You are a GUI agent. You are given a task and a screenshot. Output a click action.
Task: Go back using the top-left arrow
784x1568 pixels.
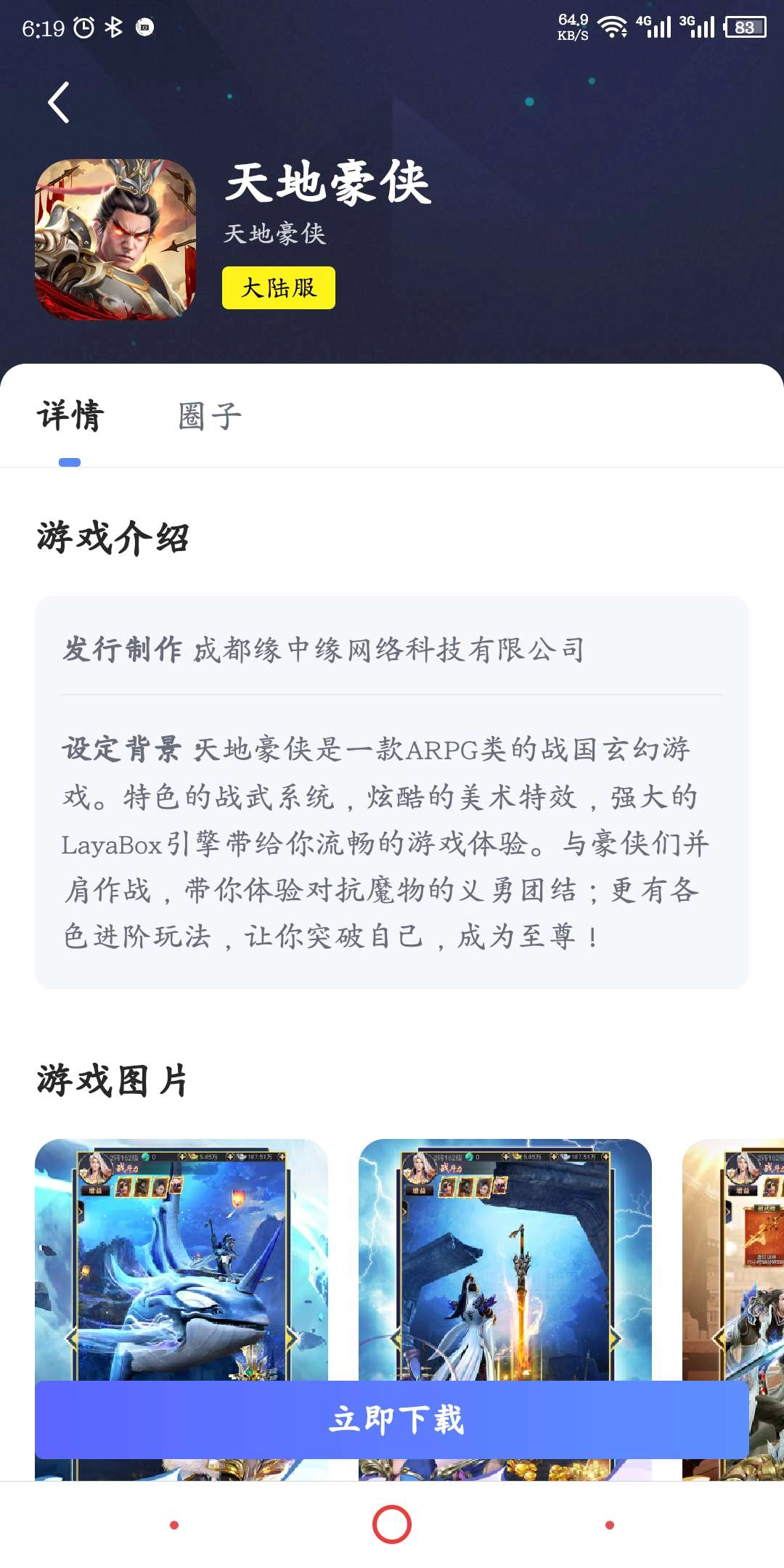pyautogui.click(x=59, y=102)
